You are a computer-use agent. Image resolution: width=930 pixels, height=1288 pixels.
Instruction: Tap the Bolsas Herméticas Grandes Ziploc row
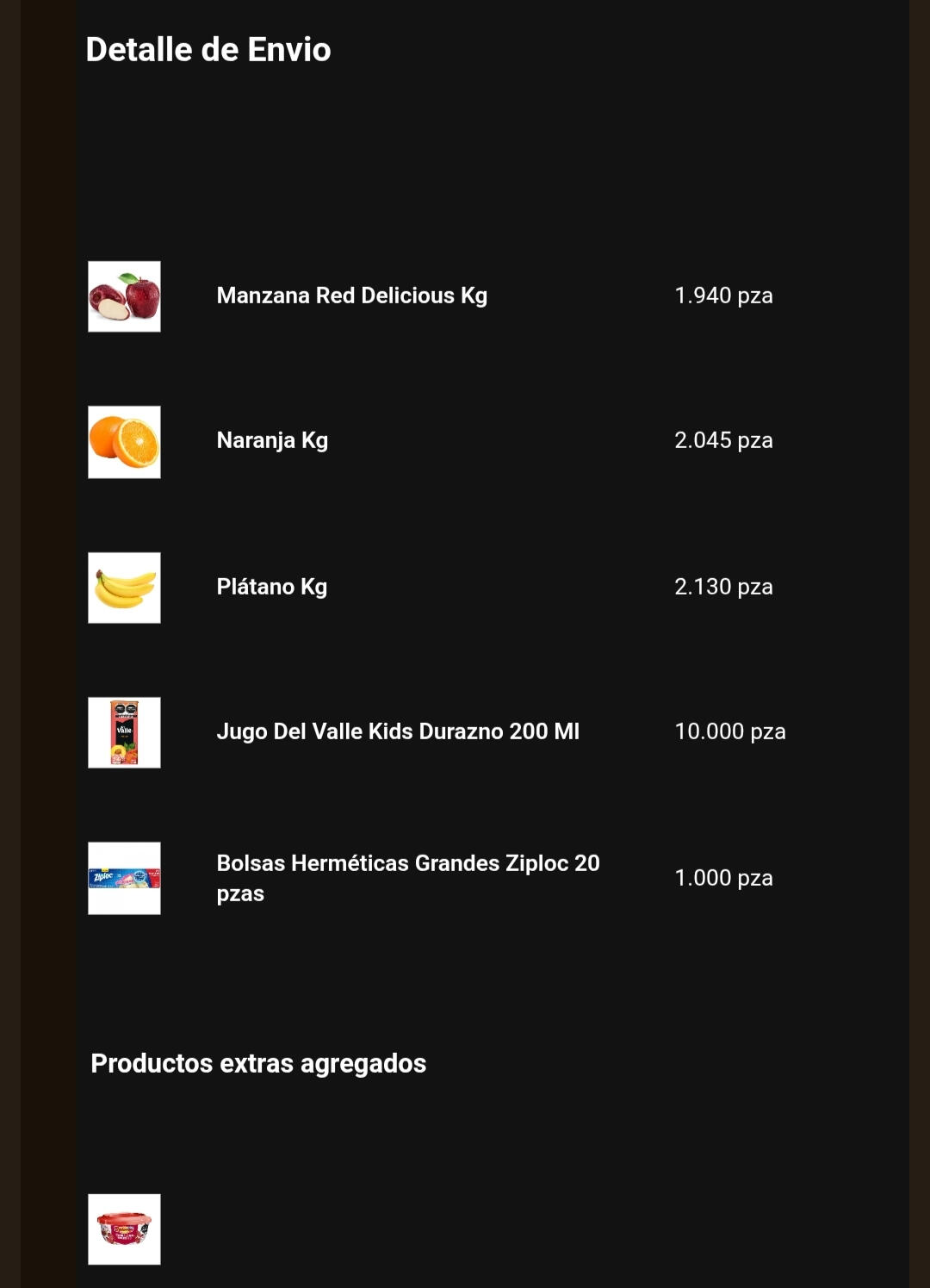[407, 877]
